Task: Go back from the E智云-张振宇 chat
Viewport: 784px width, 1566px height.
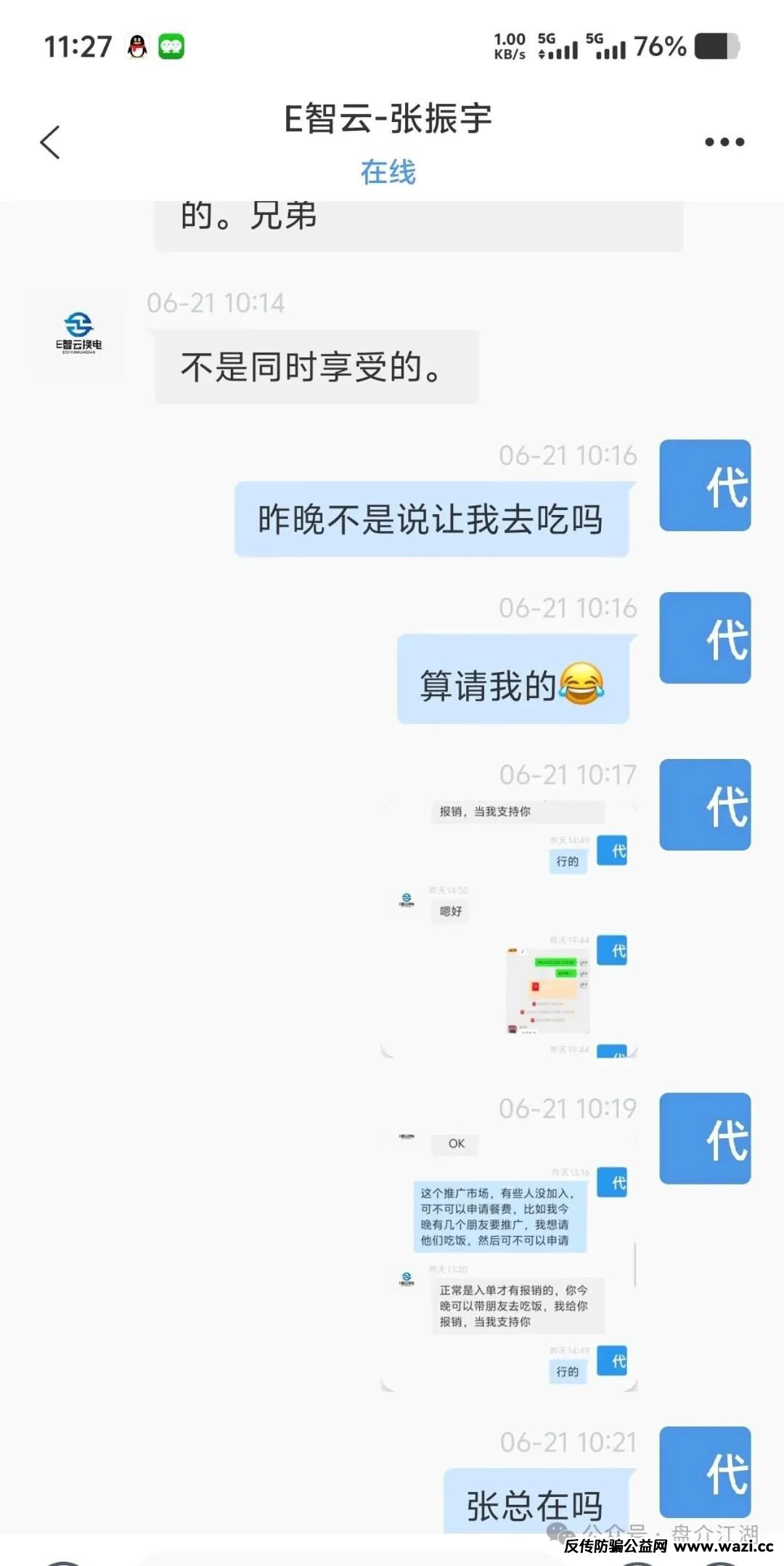Action: 50,142
